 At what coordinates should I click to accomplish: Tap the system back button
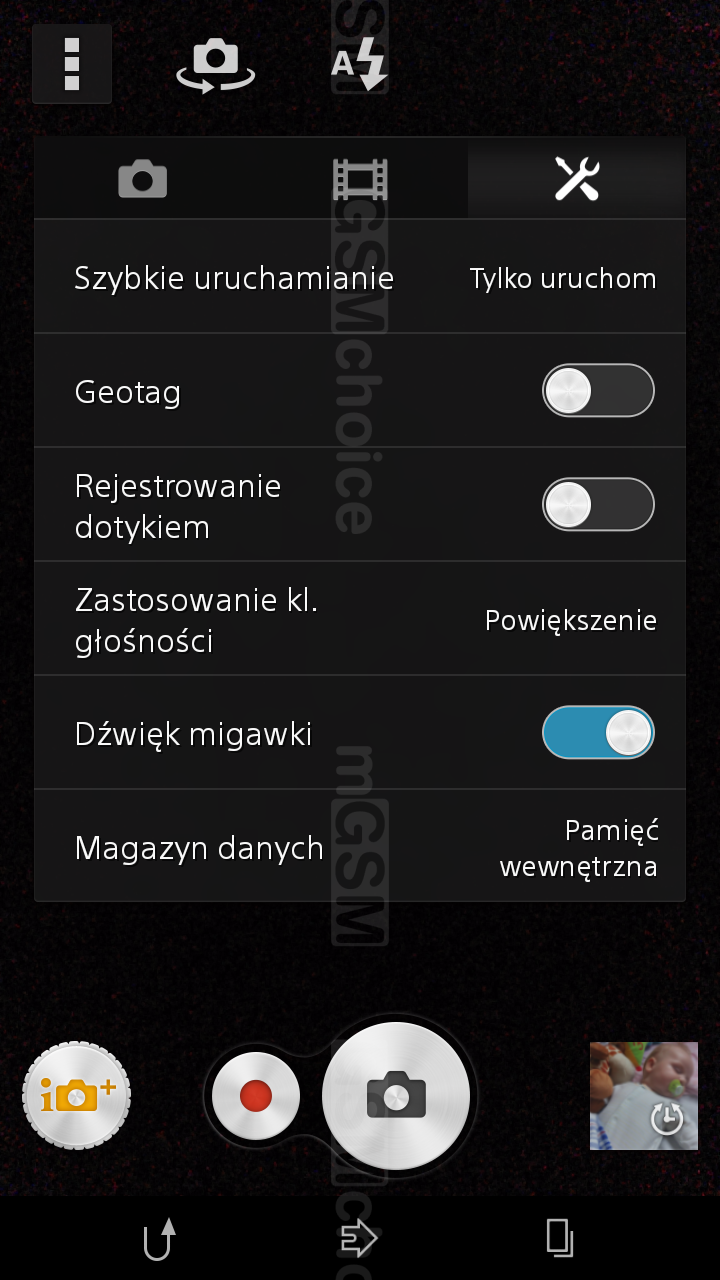160,1239
